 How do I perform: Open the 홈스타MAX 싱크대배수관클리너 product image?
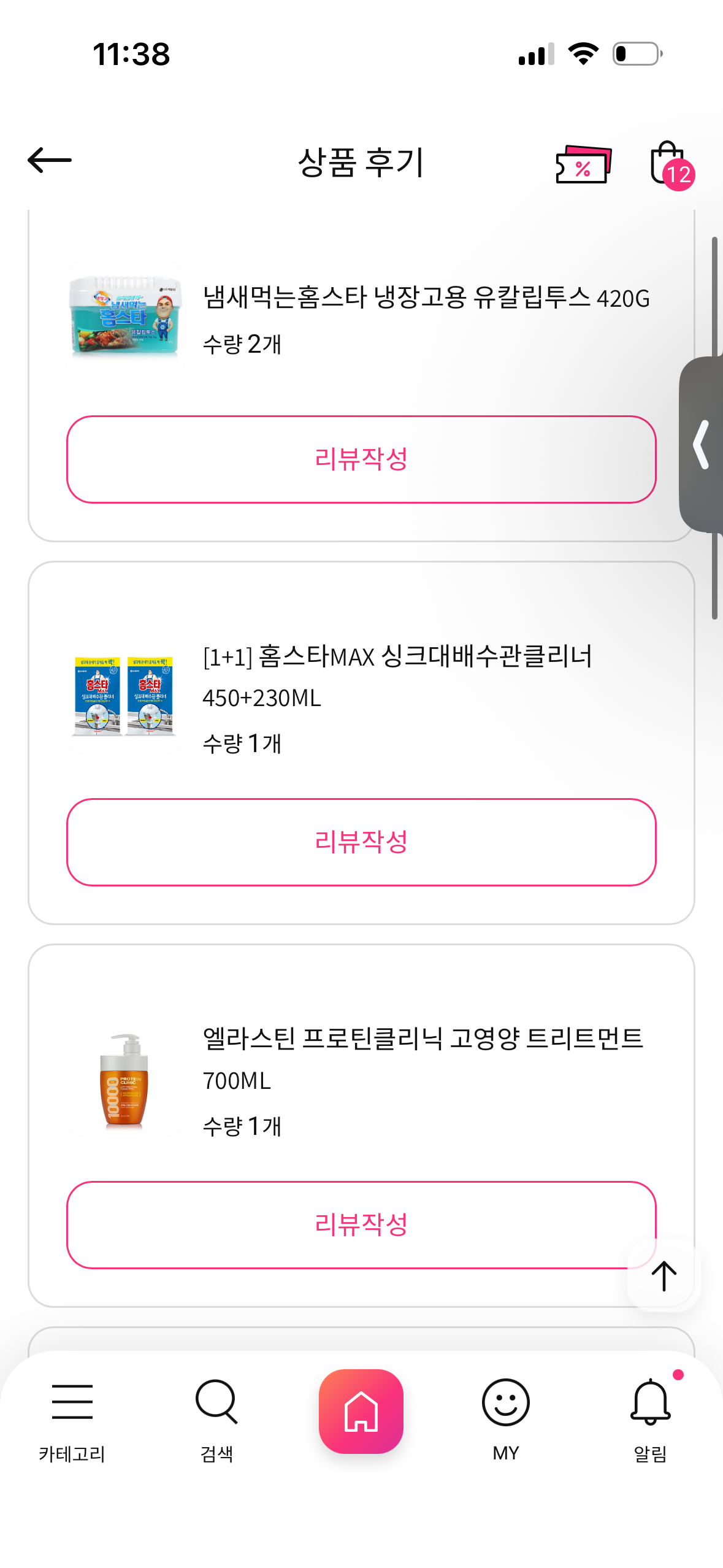tap(125, 697)
